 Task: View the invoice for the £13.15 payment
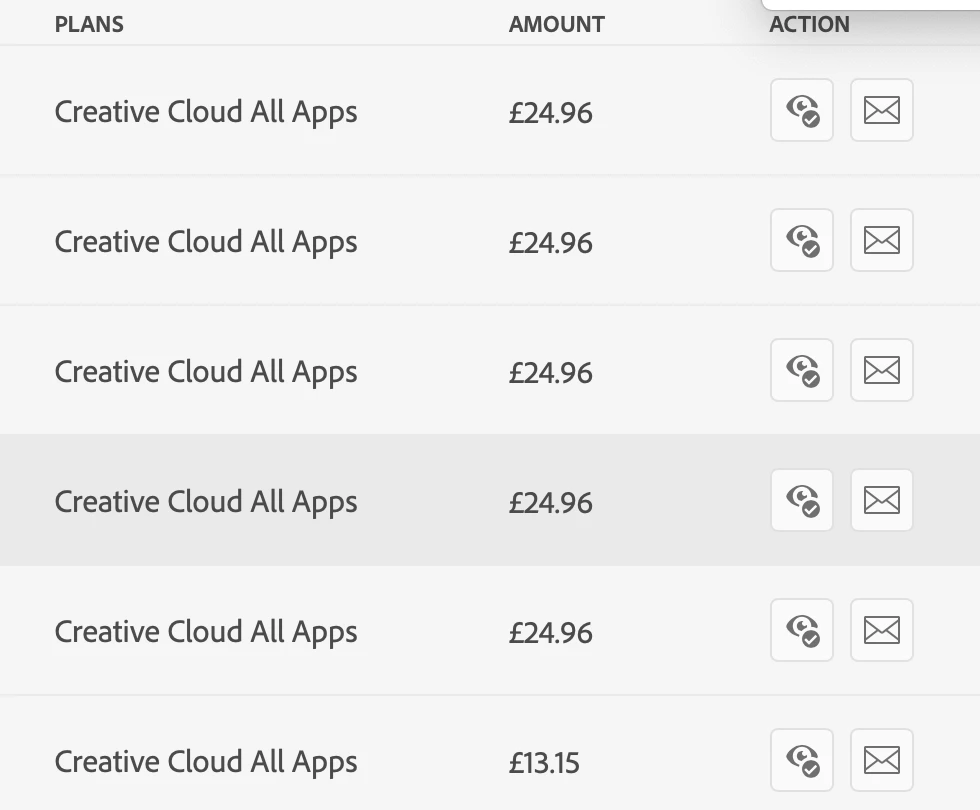(802, 760)
